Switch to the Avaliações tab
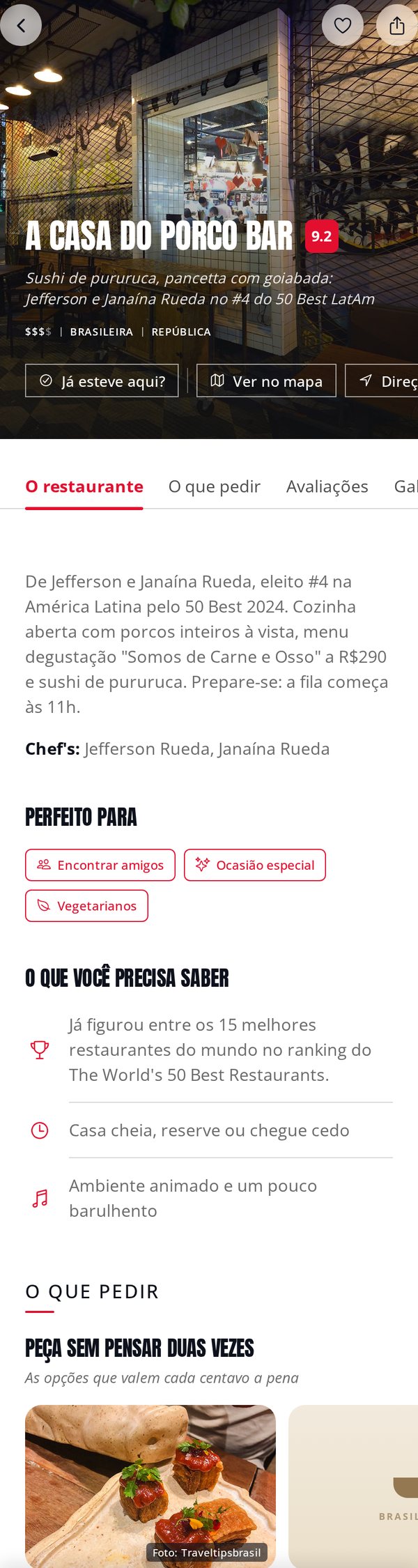Viewport: 418px width, 1568px height. pyautogui.click(x=327, y=486)
